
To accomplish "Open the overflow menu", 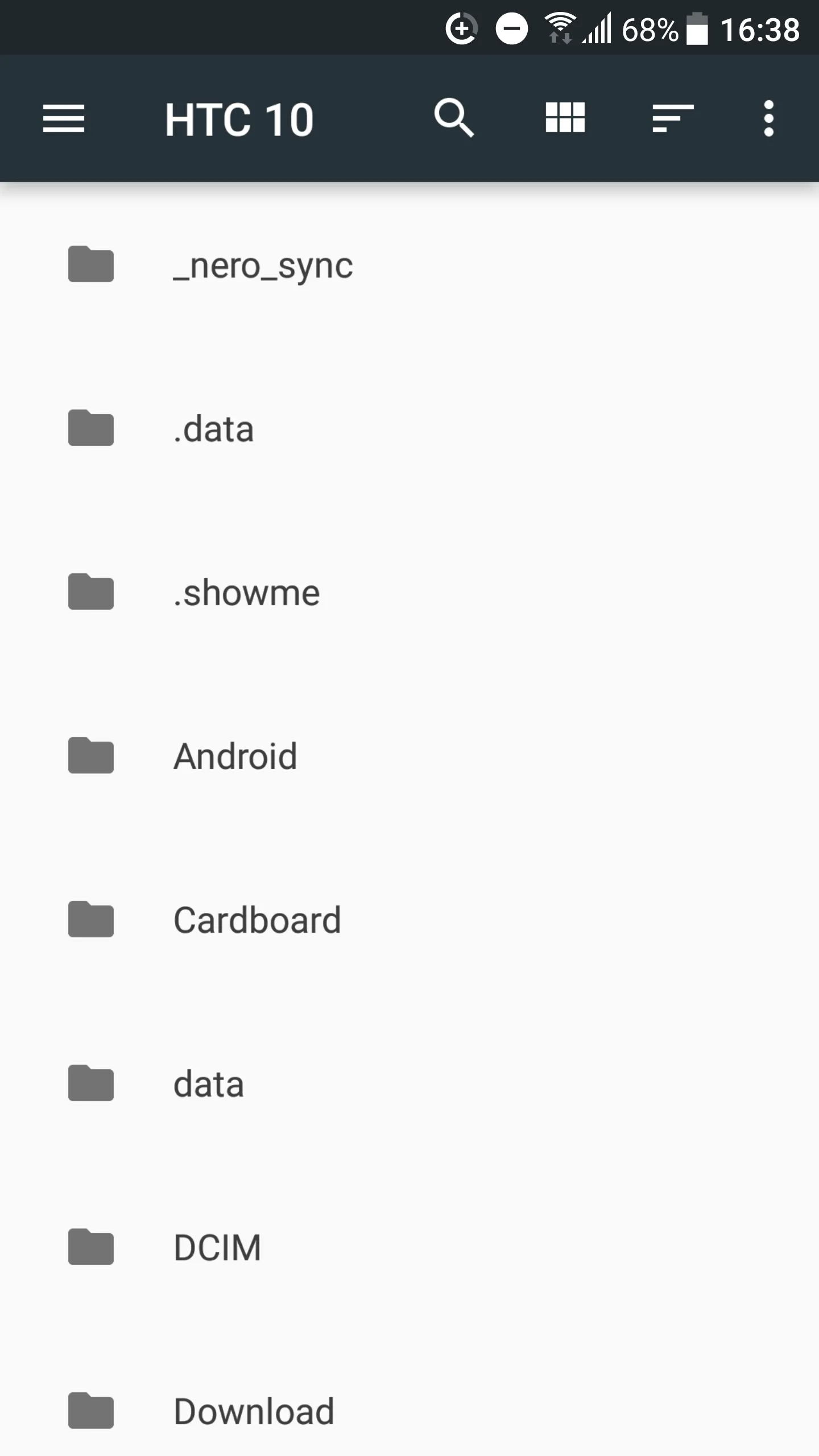I will click(768, 118).
